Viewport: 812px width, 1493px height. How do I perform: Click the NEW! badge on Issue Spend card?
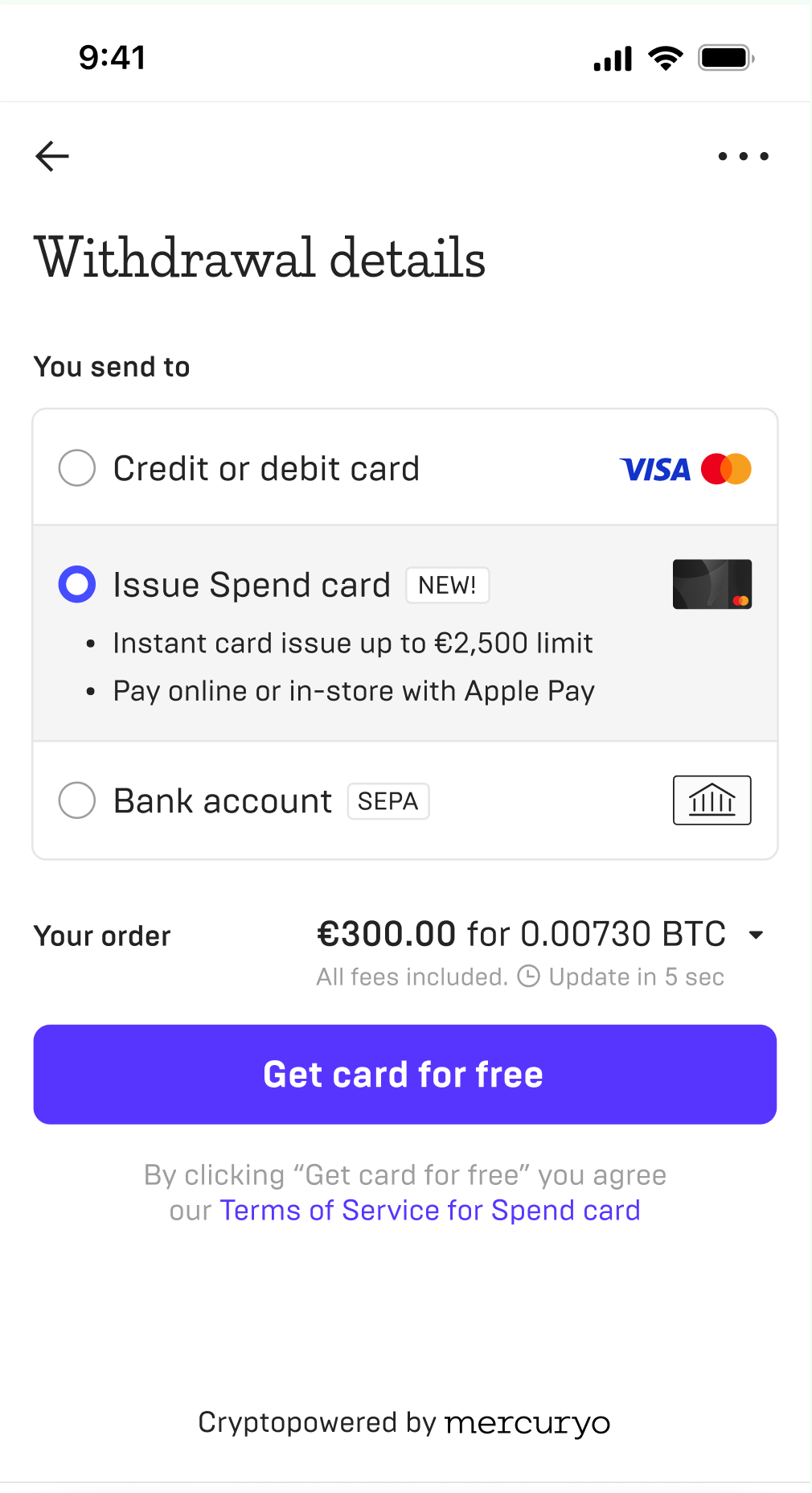pos(447,585)
